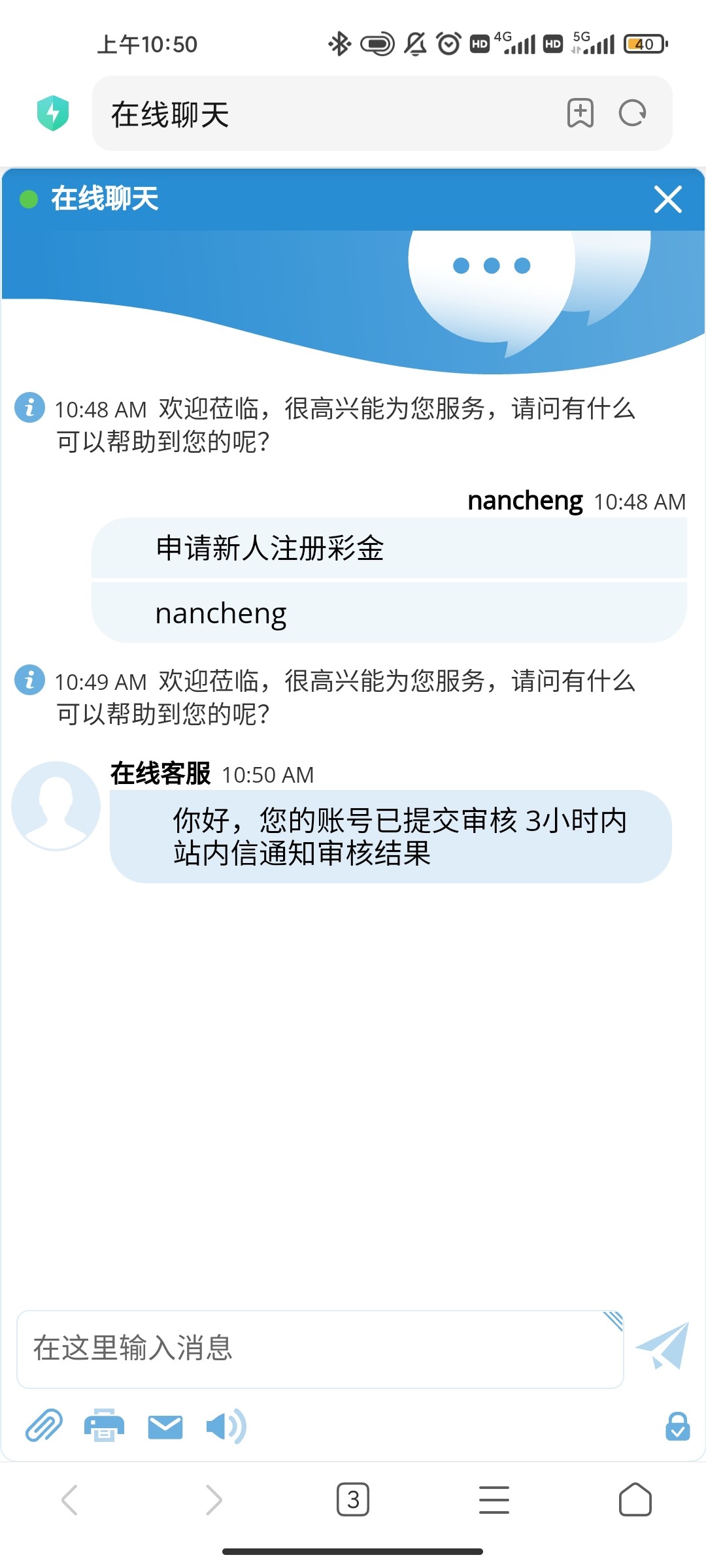Image resolution: width=706 pixels, height=1568 pixels.
Task: Click the nancheng username label
Action: click(x=525, y=502)
